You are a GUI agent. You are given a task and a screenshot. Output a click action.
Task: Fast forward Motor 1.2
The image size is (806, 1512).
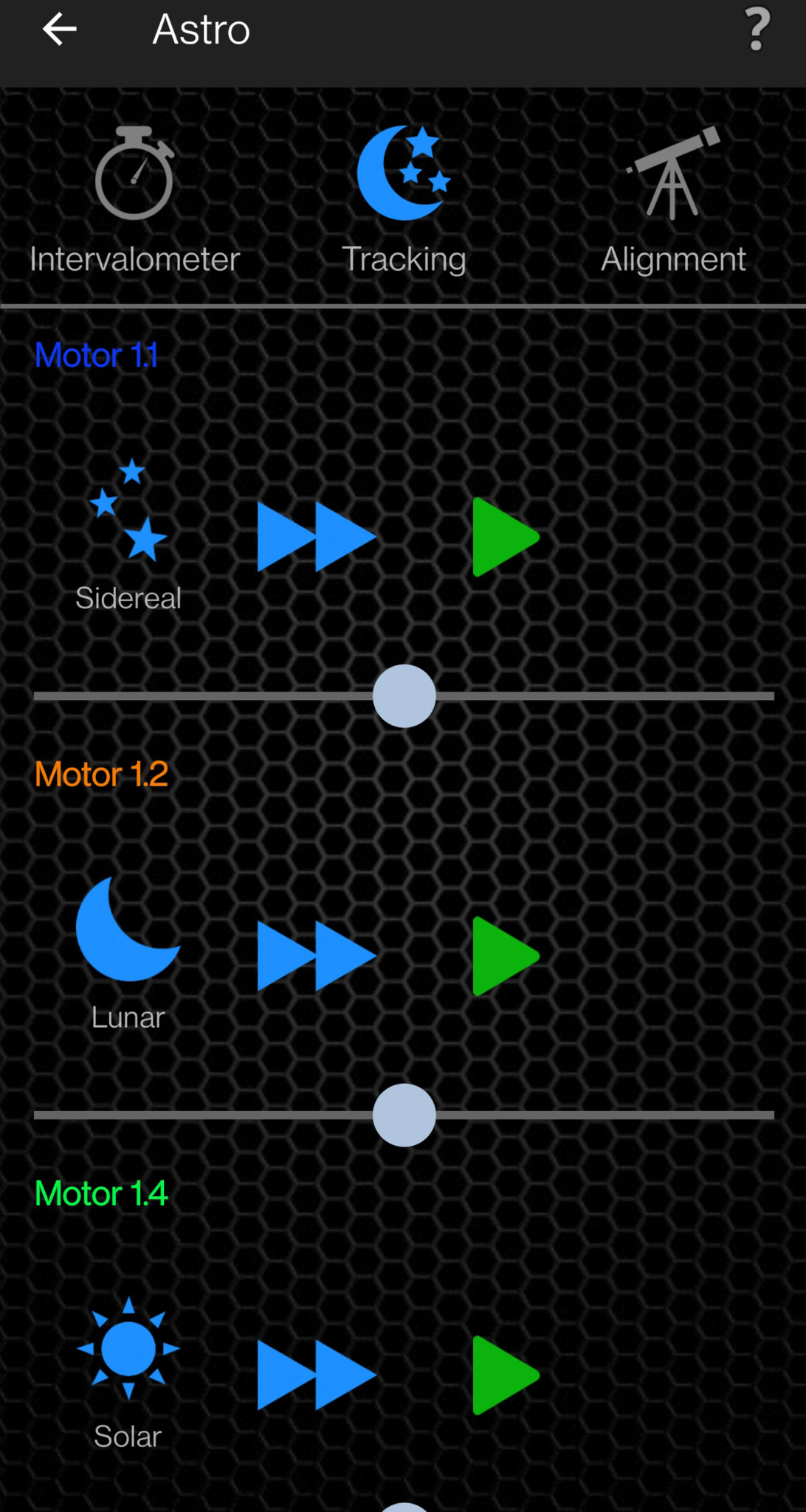[x=316, y=956]
